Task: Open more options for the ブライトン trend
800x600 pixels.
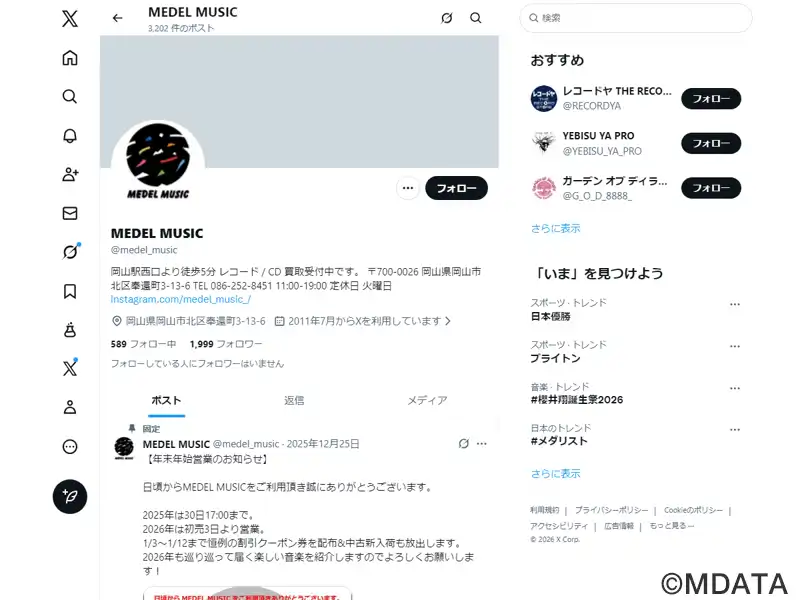Action: 735,346
